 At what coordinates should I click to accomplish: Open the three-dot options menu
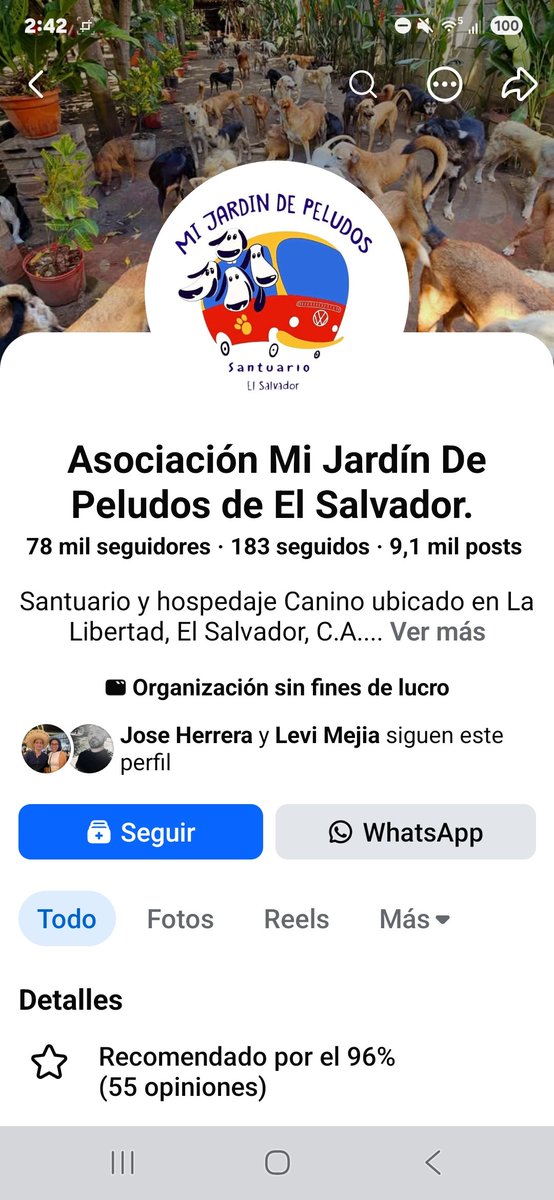click(444, 84)
